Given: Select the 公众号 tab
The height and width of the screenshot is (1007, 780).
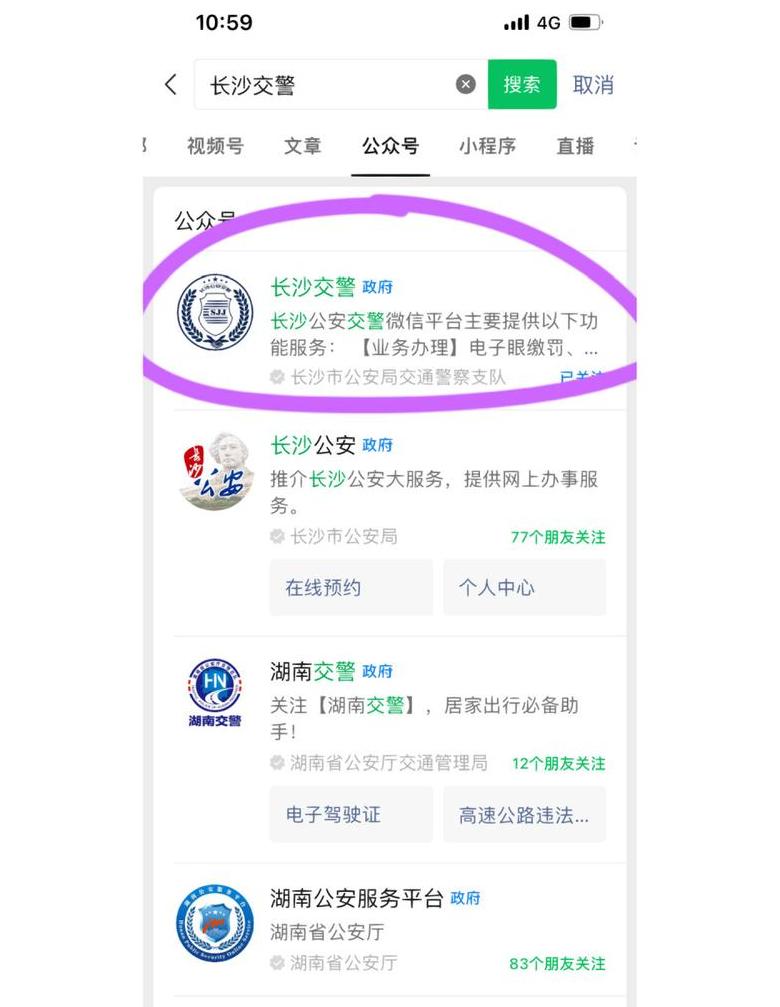Looking at the screenshot, I should pyautogui.click(x=390, y=146).
